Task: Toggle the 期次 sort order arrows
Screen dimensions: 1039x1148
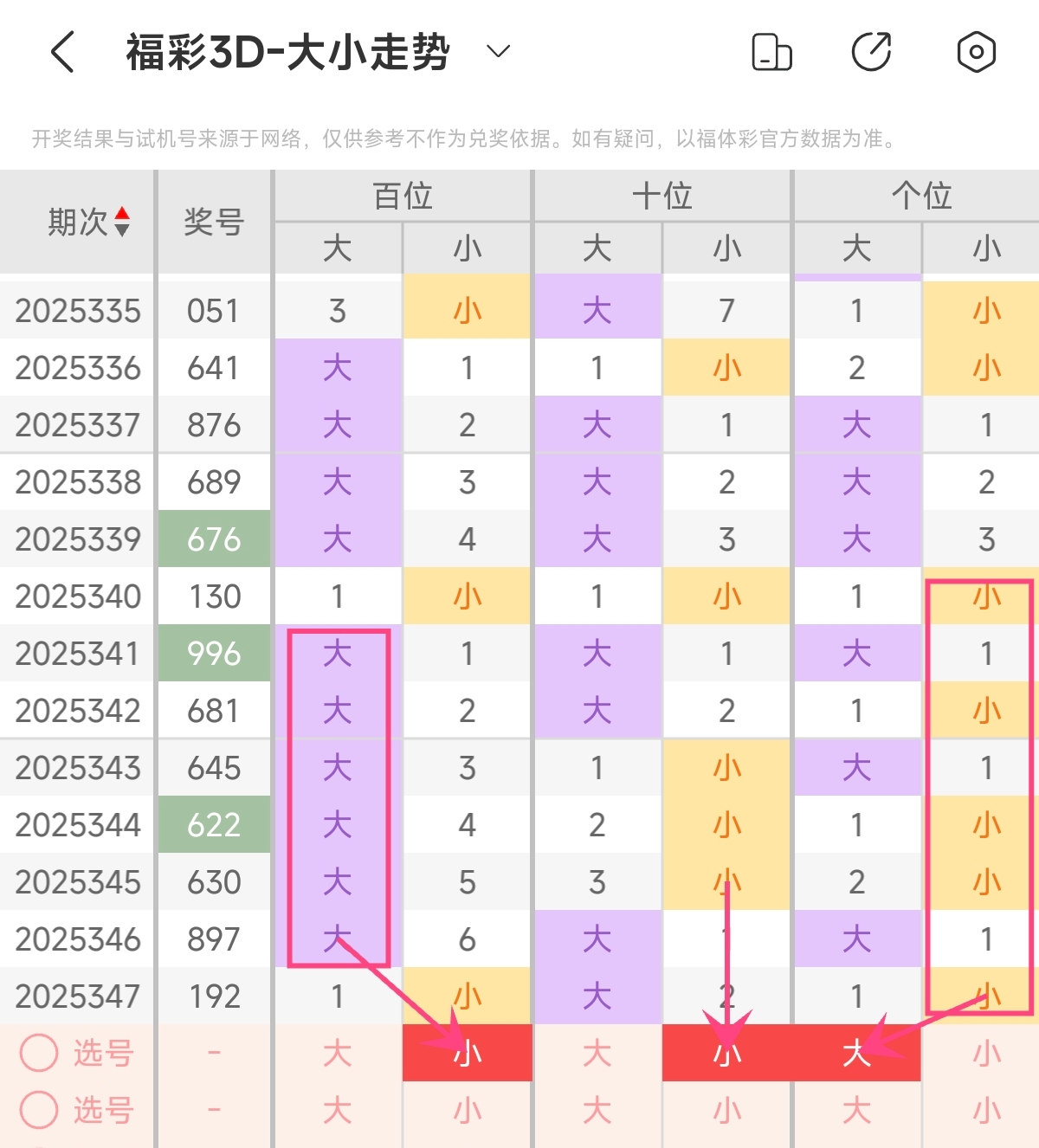Action: [x=122, y=223]
